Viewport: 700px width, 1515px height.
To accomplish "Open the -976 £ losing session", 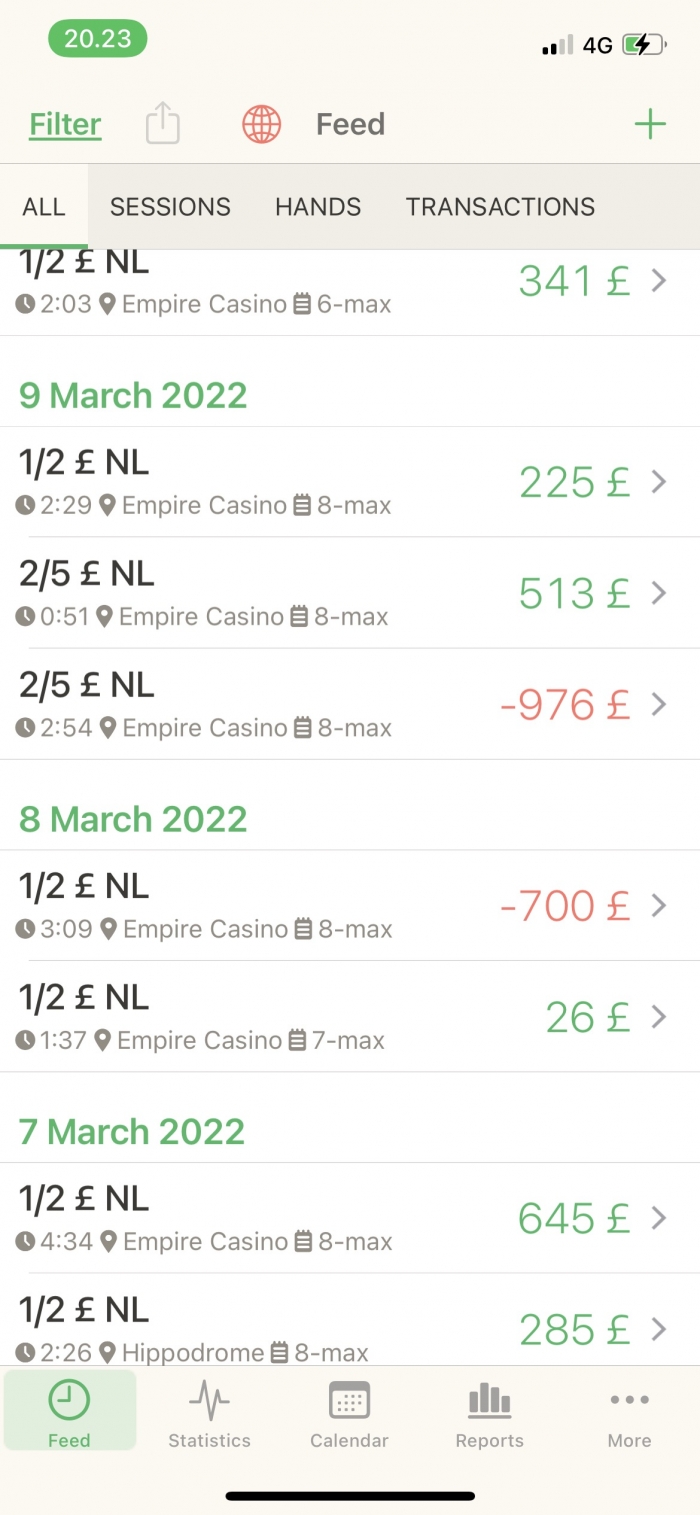I will pyautogui.click(x=350, y=704).
